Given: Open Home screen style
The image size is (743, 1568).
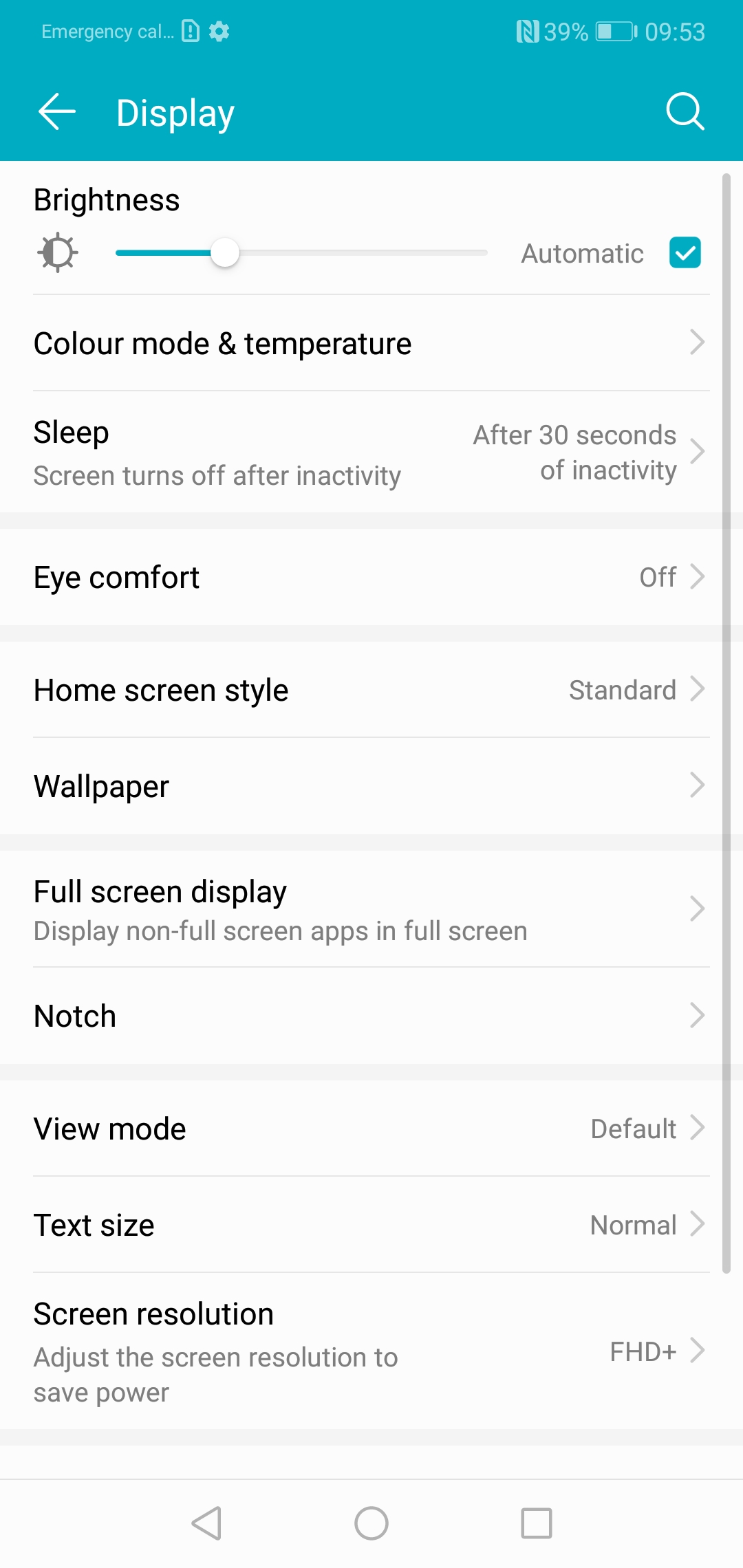Looking at the screenshot, I should pyautogui.click(x=371, y=690).
